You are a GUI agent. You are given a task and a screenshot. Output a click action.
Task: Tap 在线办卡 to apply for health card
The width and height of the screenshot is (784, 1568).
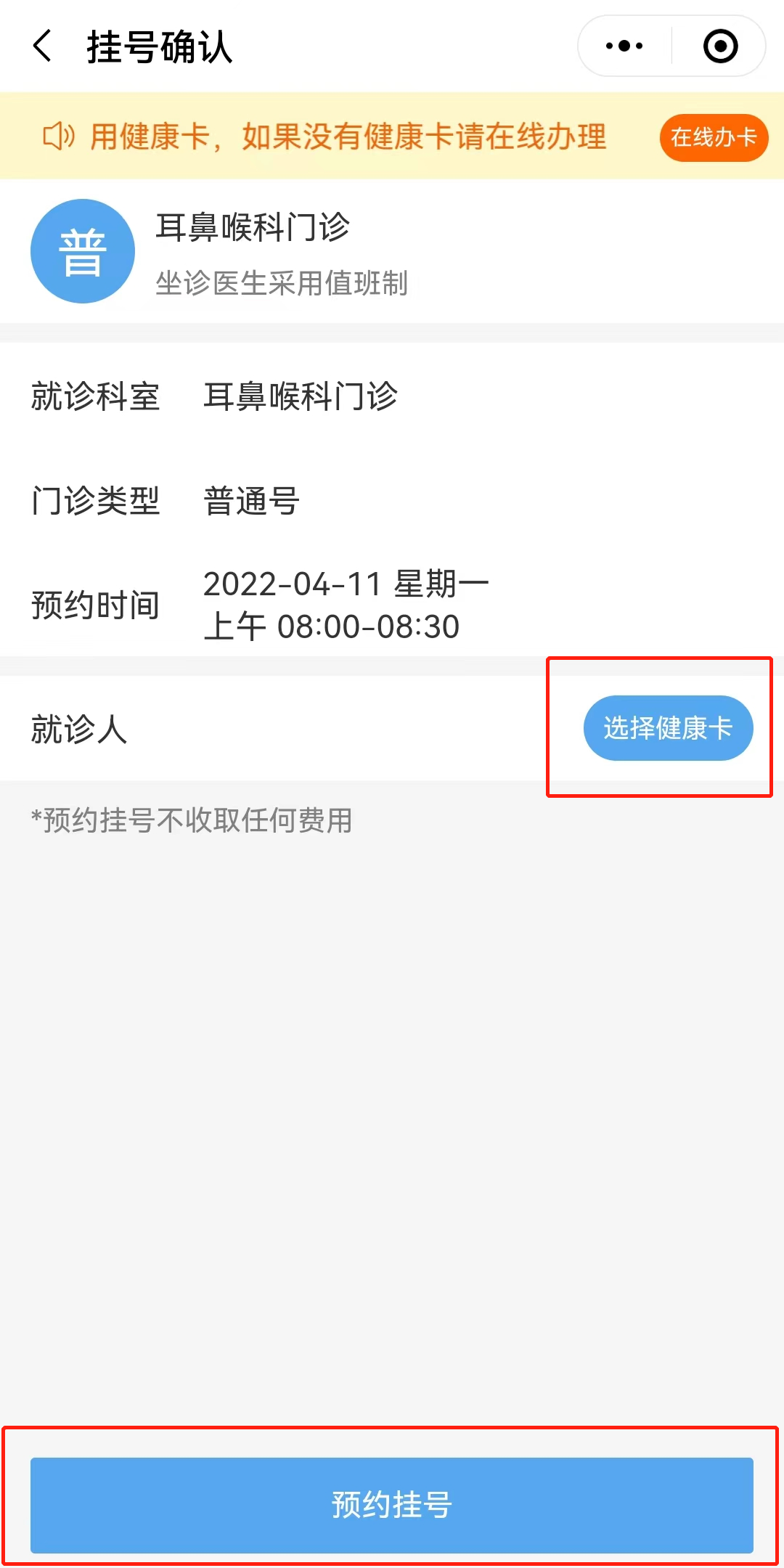(714, 137)
